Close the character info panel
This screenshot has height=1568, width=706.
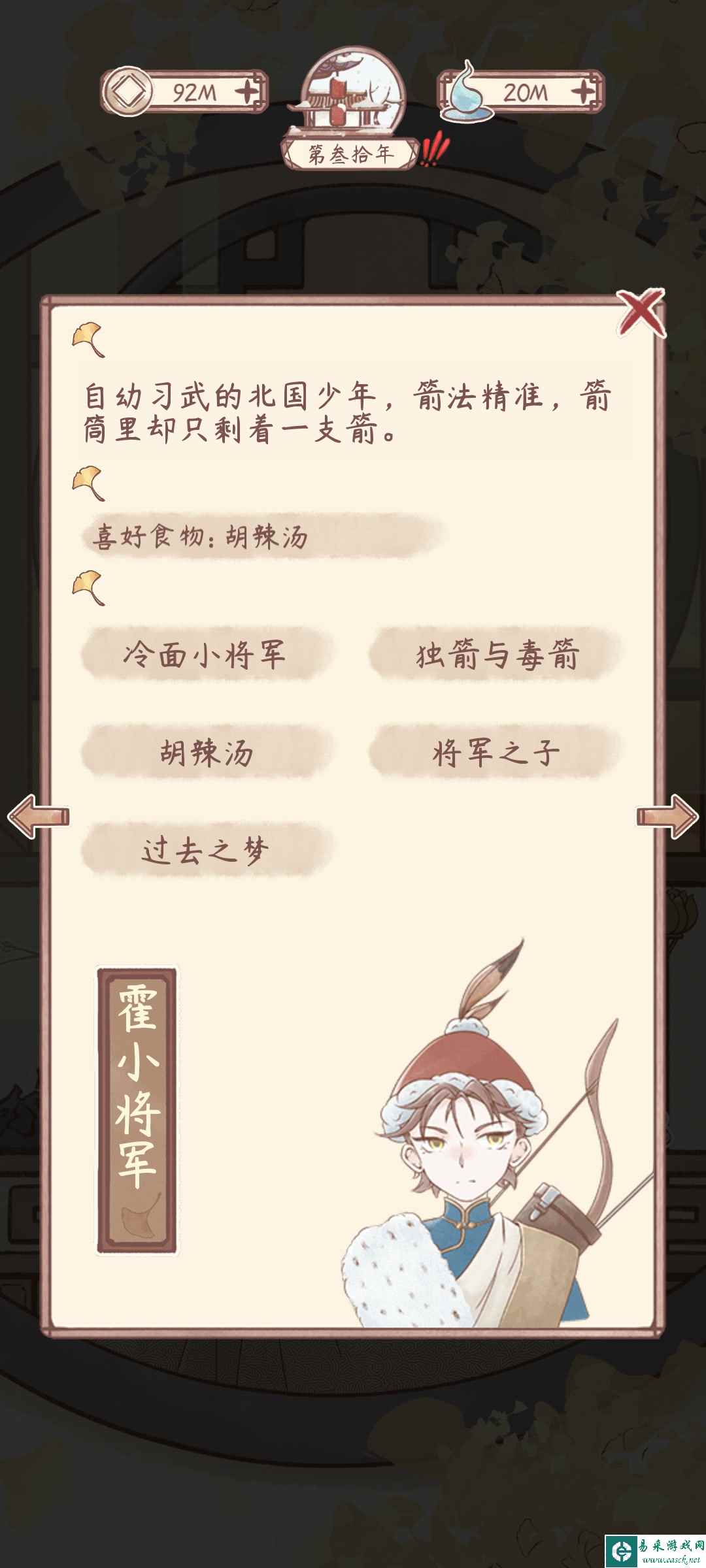(641, 312)
